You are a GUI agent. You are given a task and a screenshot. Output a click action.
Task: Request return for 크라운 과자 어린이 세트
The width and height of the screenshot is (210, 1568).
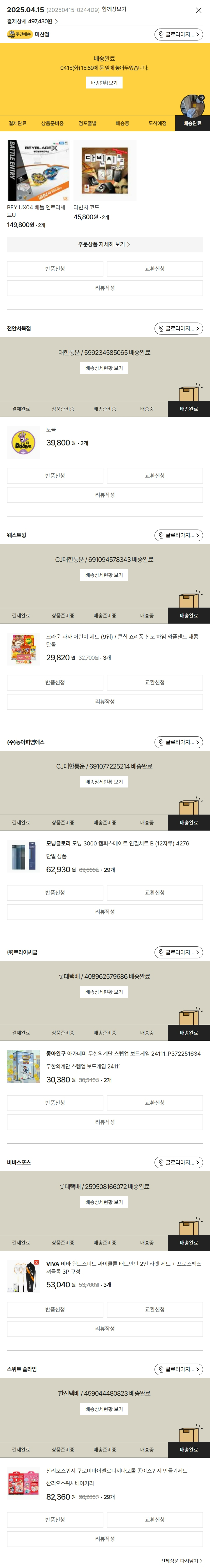55,682
